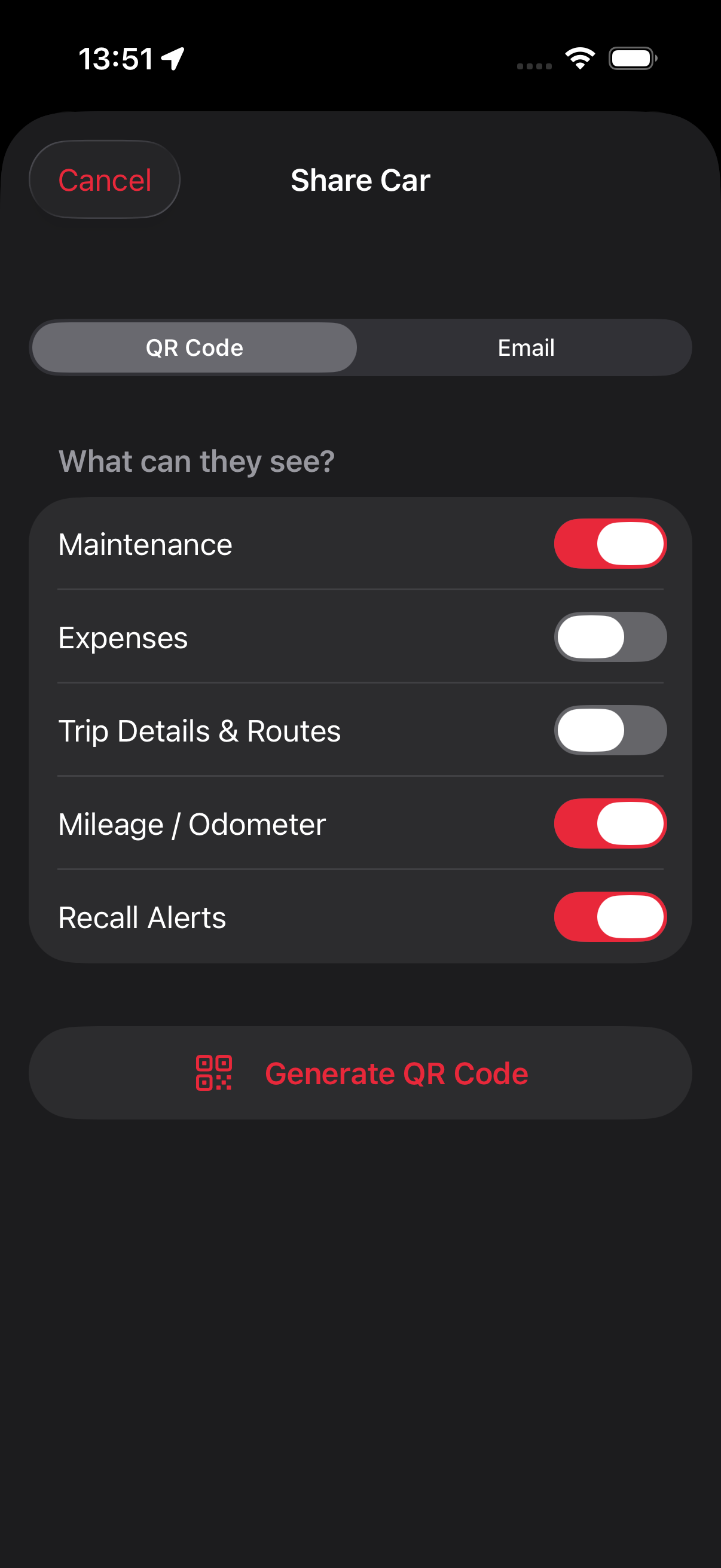Tap the location arrow next to the time
The height and width of the screenshot is (1568, 721).
pos(172,58)
